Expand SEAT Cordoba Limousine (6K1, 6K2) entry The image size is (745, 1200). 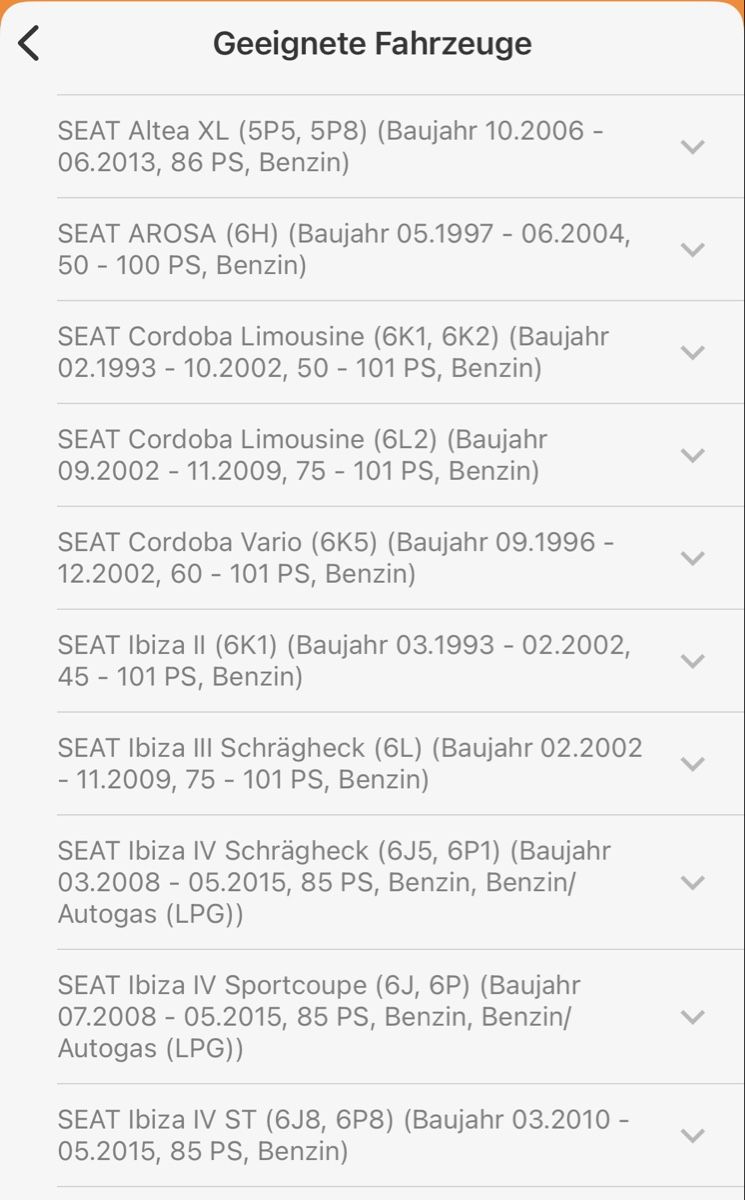point(692,353)
